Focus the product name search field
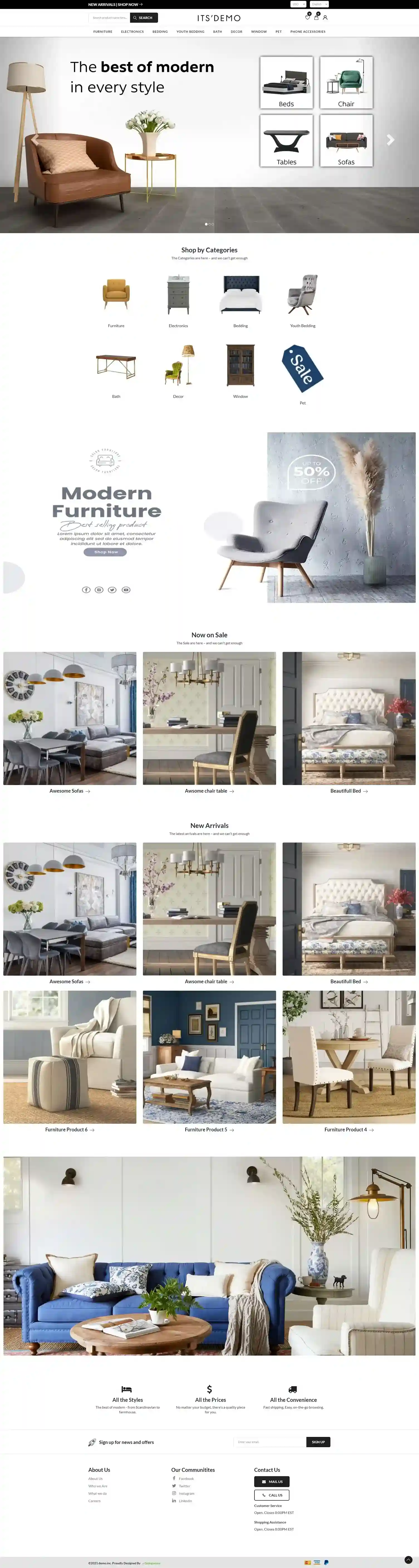 click(x=110, y=18)
